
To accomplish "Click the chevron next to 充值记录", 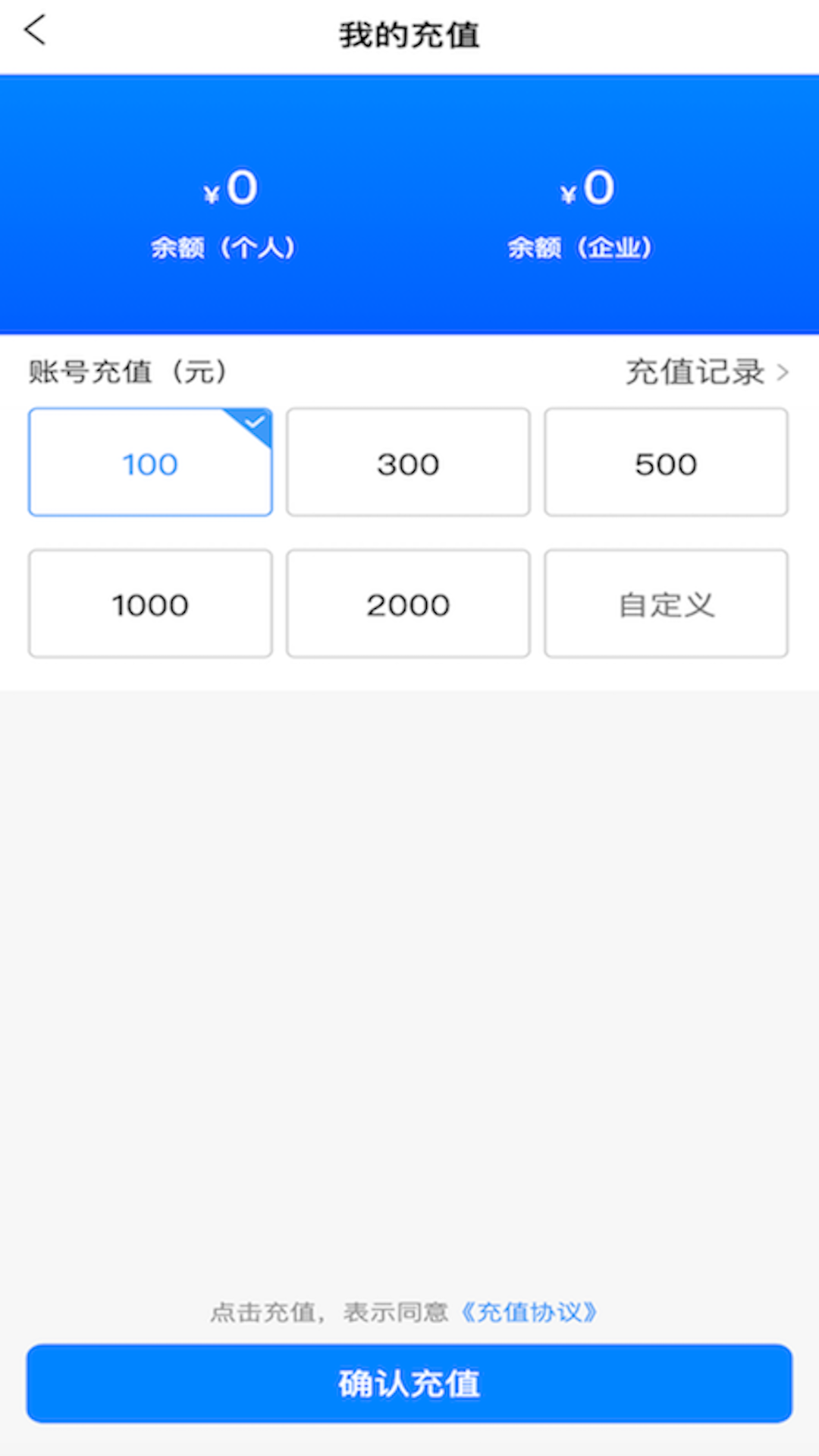I will tap(785, 371).
